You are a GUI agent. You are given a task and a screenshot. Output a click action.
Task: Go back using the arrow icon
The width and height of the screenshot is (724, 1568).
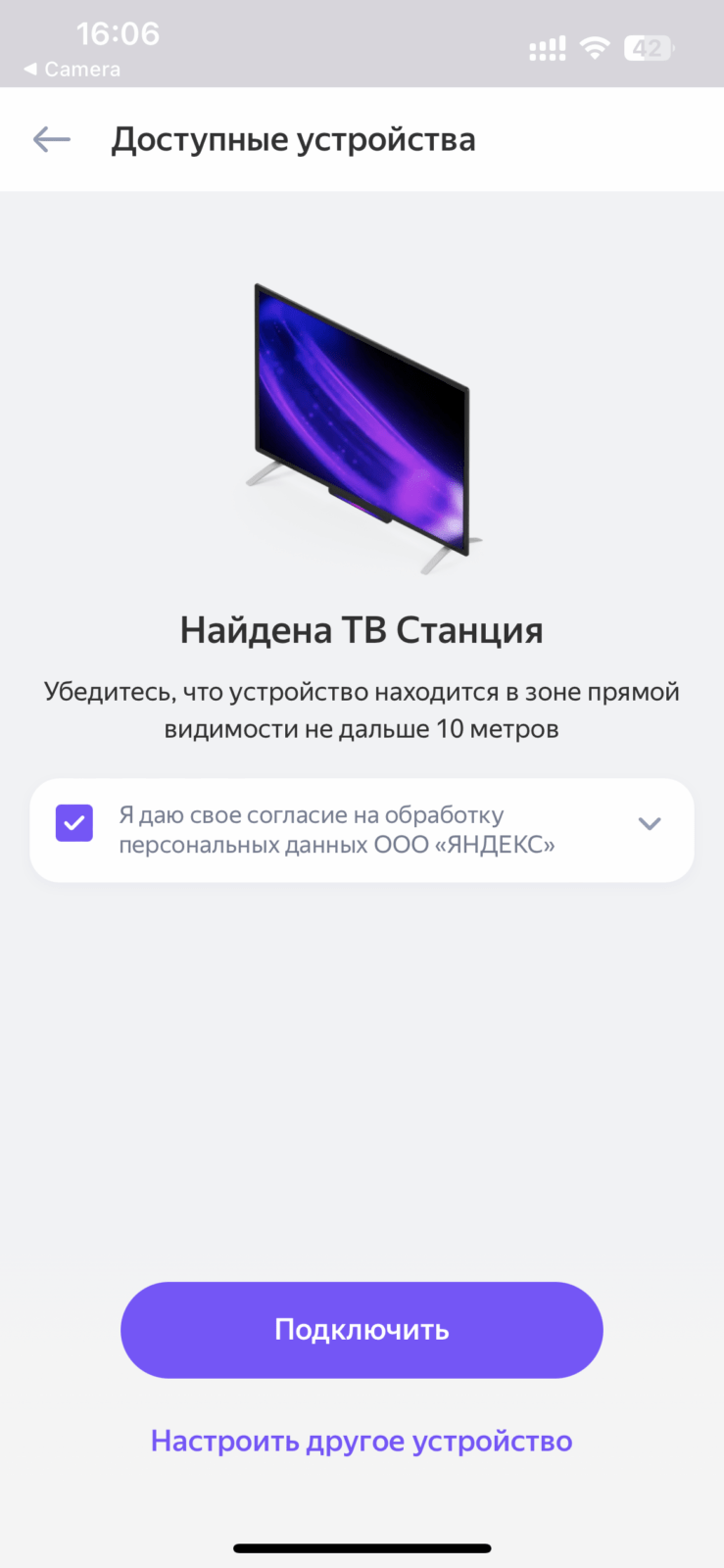[x=52, y=140]
